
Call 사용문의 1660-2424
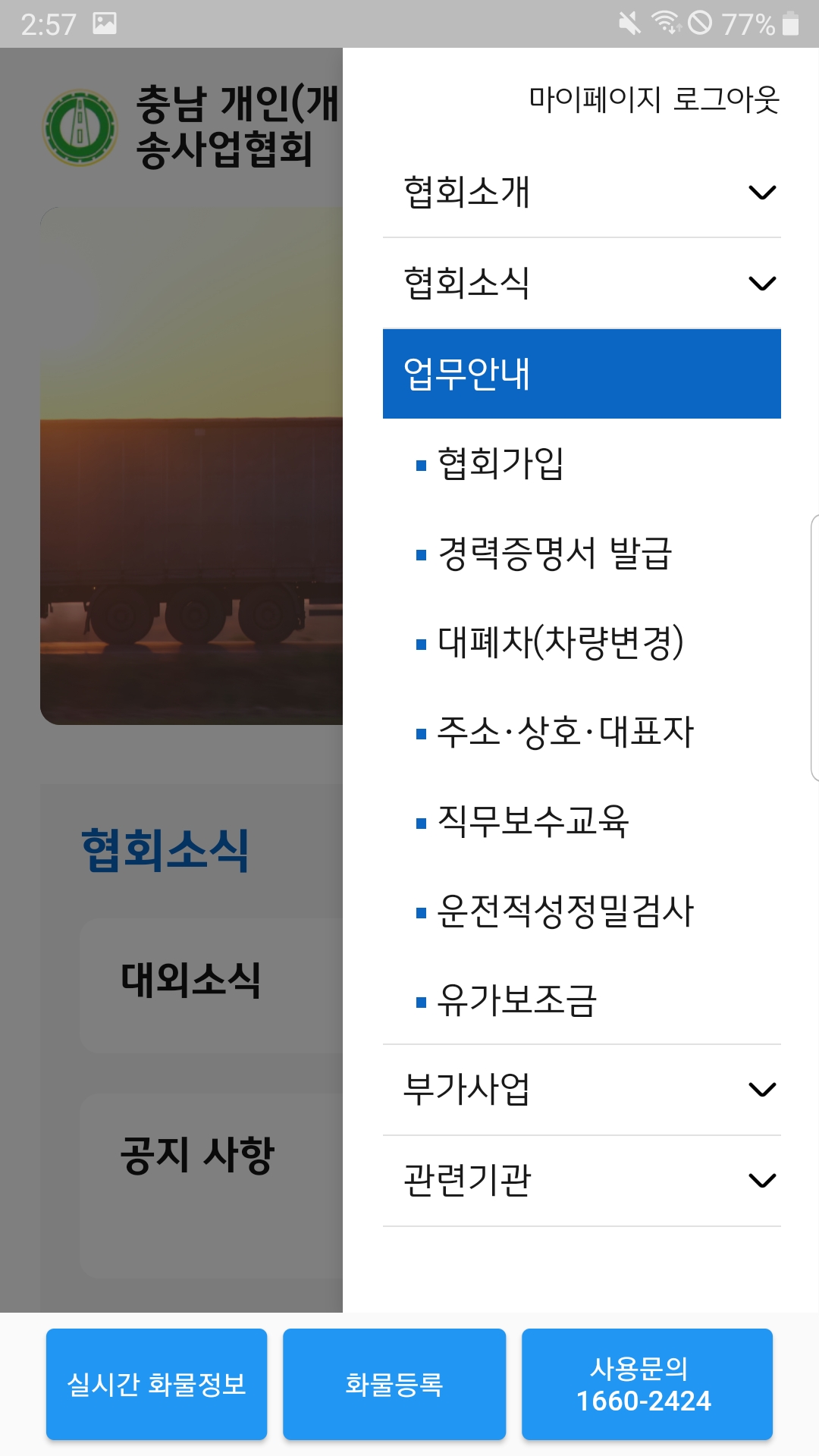tap(647, 1384)
